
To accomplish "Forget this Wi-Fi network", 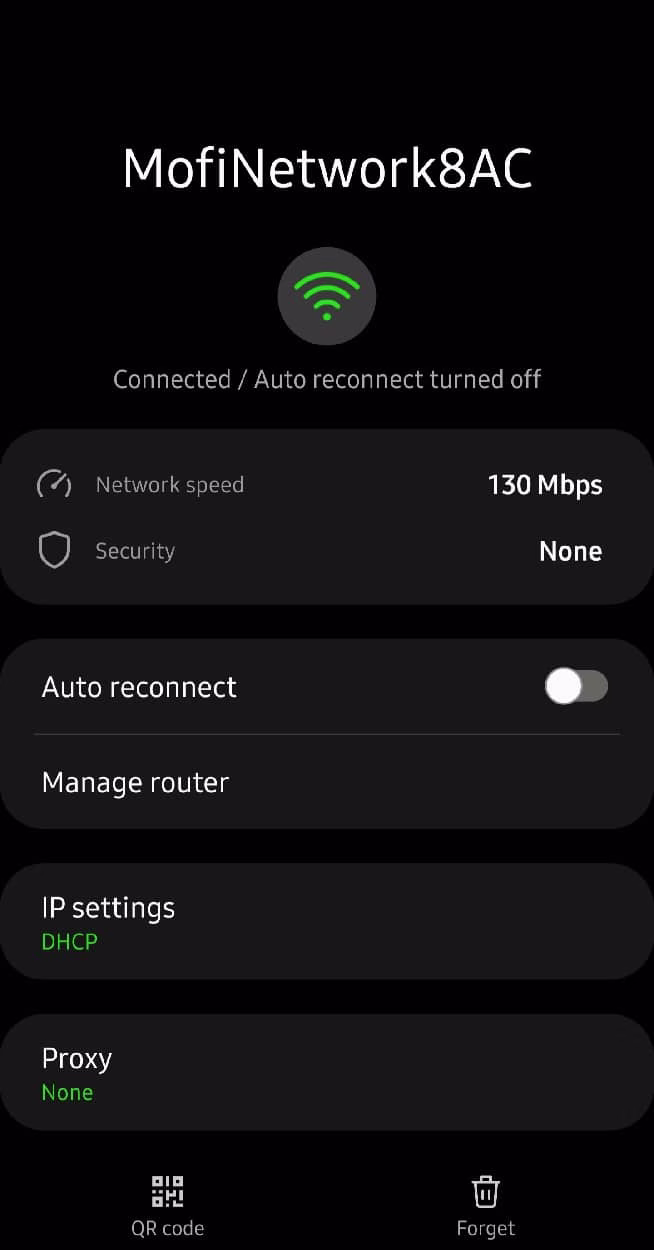I will (486, 1207).
